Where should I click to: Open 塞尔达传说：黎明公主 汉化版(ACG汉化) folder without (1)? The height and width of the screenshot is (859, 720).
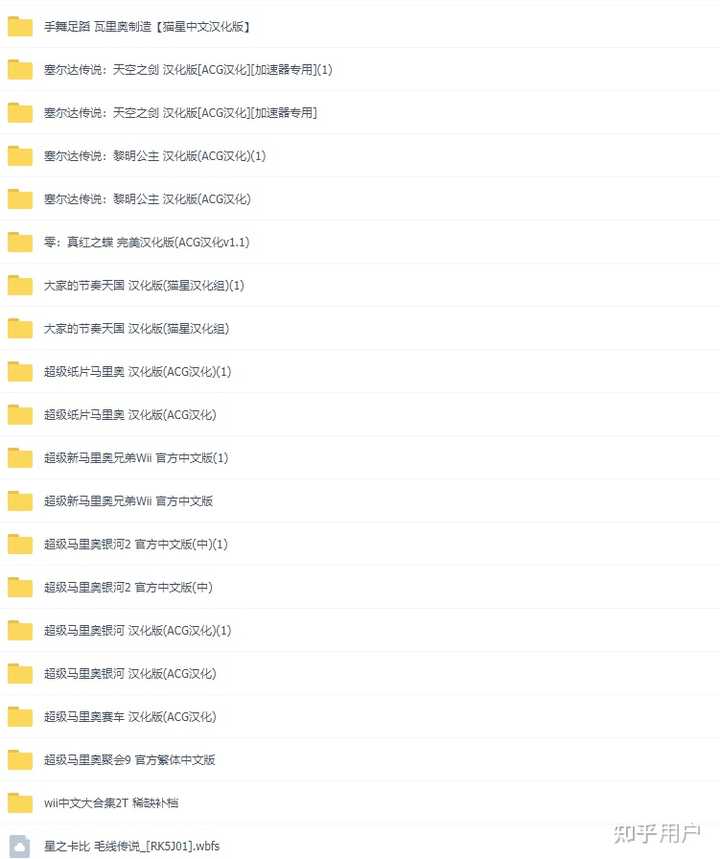147,199
